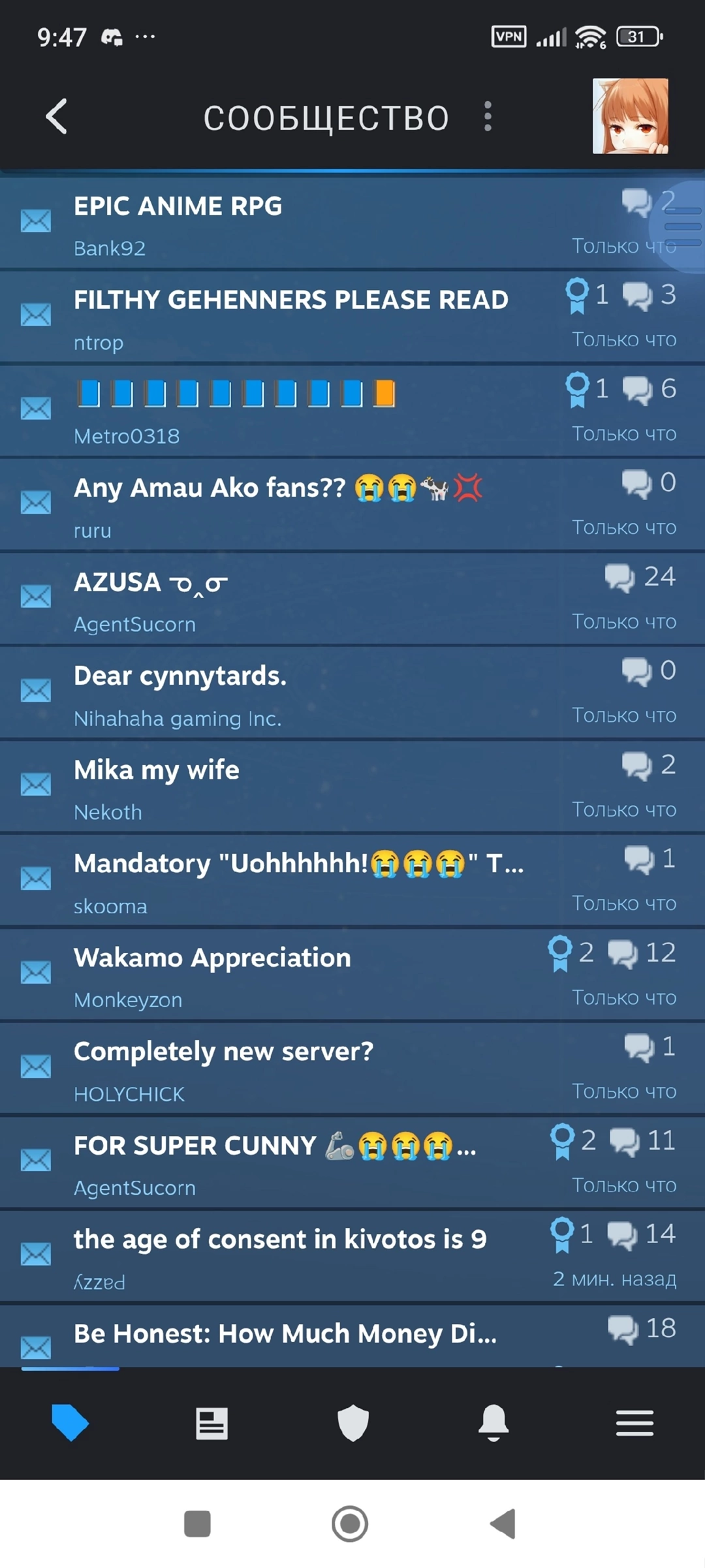Viewport: 705px width, 1568px height.
Task: Open the EPIC ANIME RPG thread
Action: click(178, 206)
